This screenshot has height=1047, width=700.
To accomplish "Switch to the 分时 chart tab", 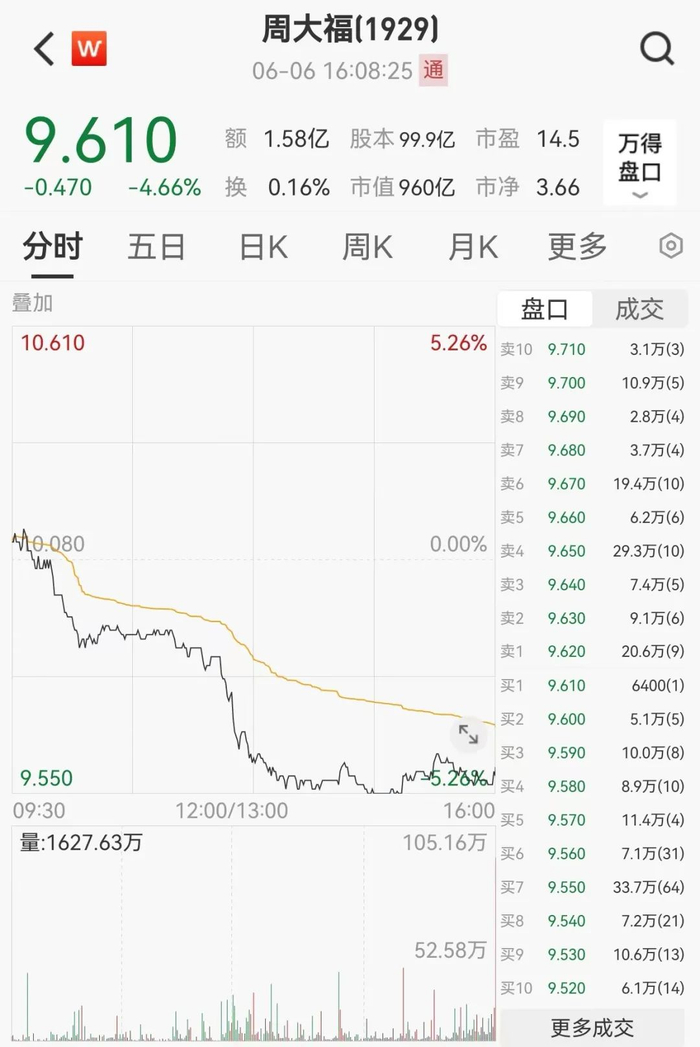I will [53, 246].
